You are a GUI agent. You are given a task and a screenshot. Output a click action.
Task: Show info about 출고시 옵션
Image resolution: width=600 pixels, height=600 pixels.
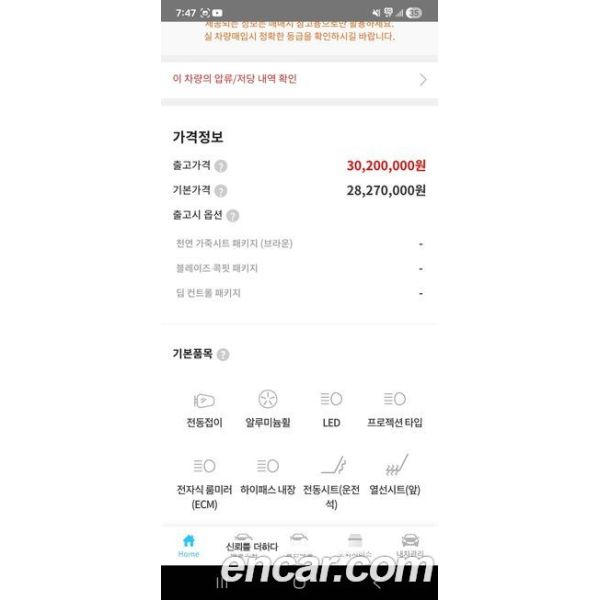click(x=232, y=215)
